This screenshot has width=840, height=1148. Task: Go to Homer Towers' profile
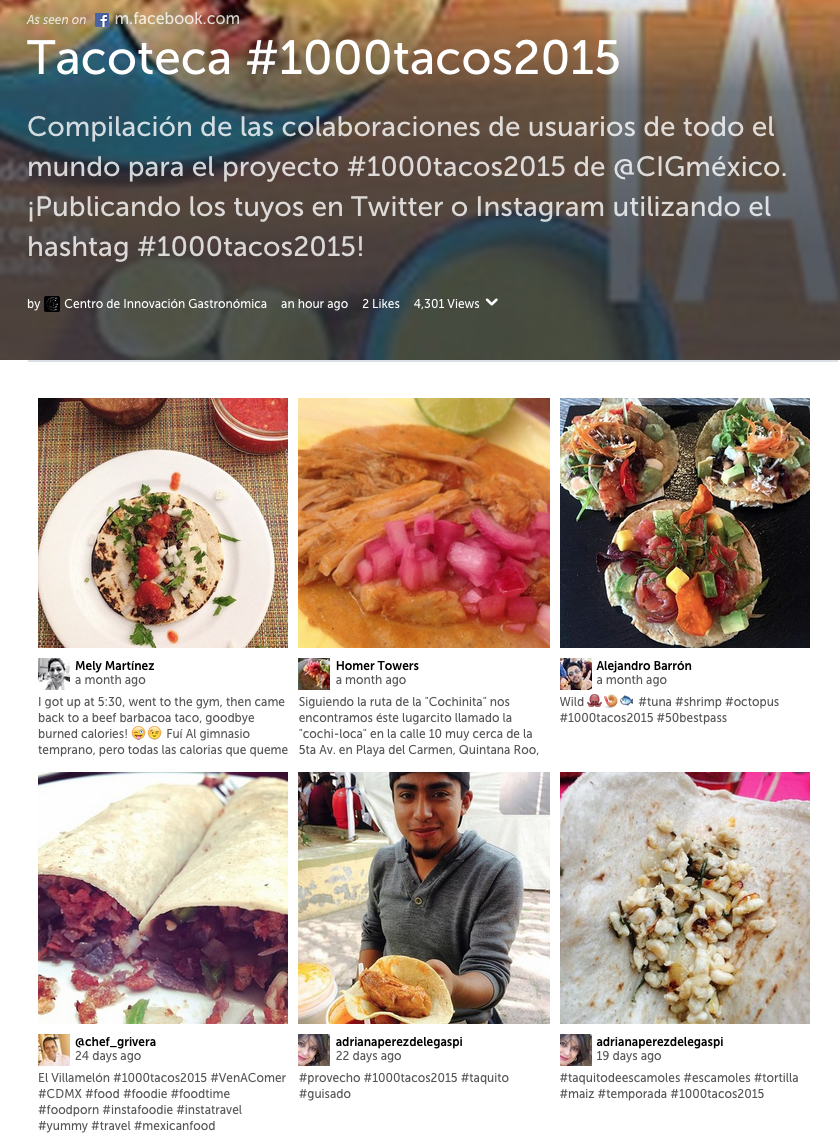tap(377, 666)
